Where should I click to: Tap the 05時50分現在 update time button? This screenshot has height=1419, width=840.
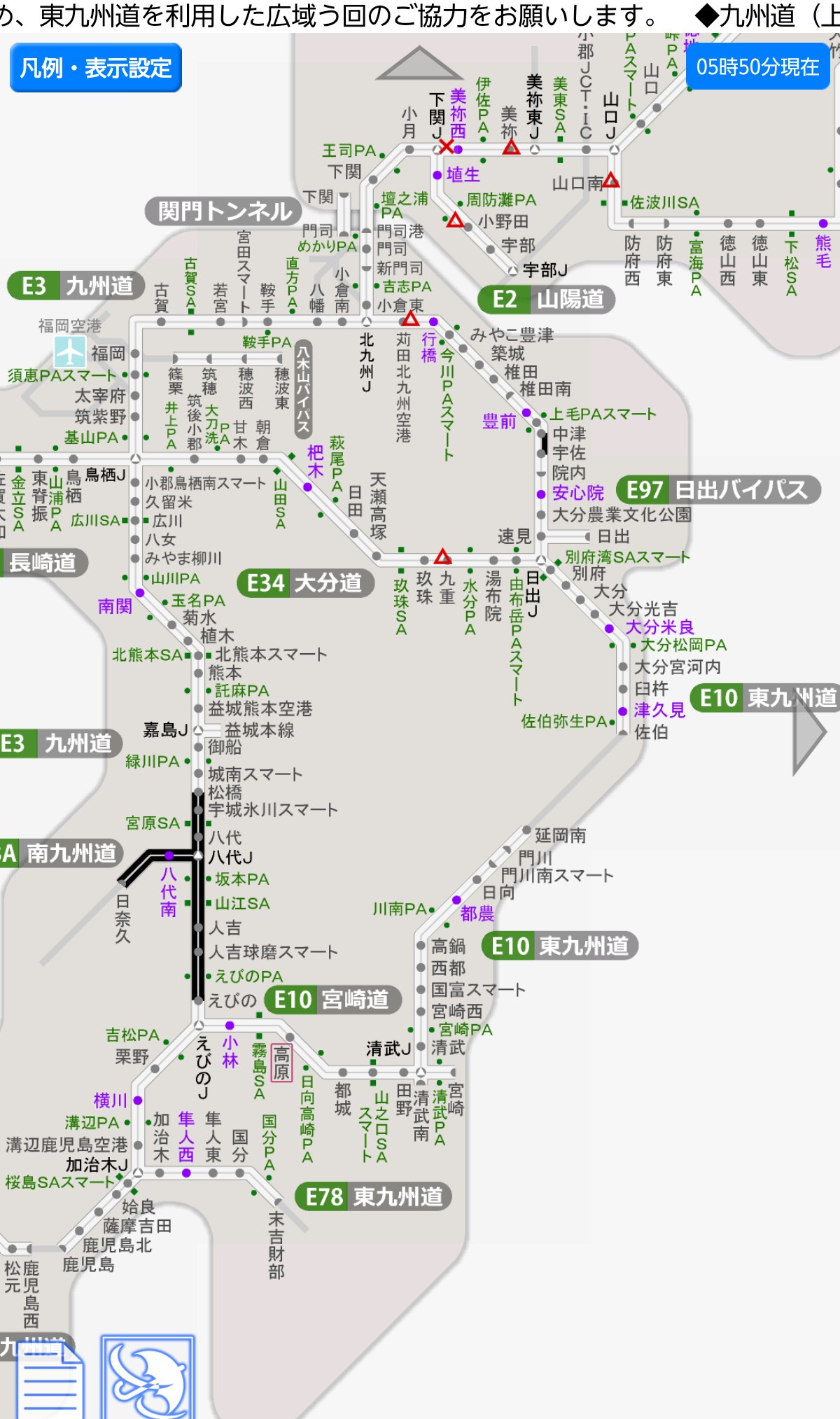[757, 67]
